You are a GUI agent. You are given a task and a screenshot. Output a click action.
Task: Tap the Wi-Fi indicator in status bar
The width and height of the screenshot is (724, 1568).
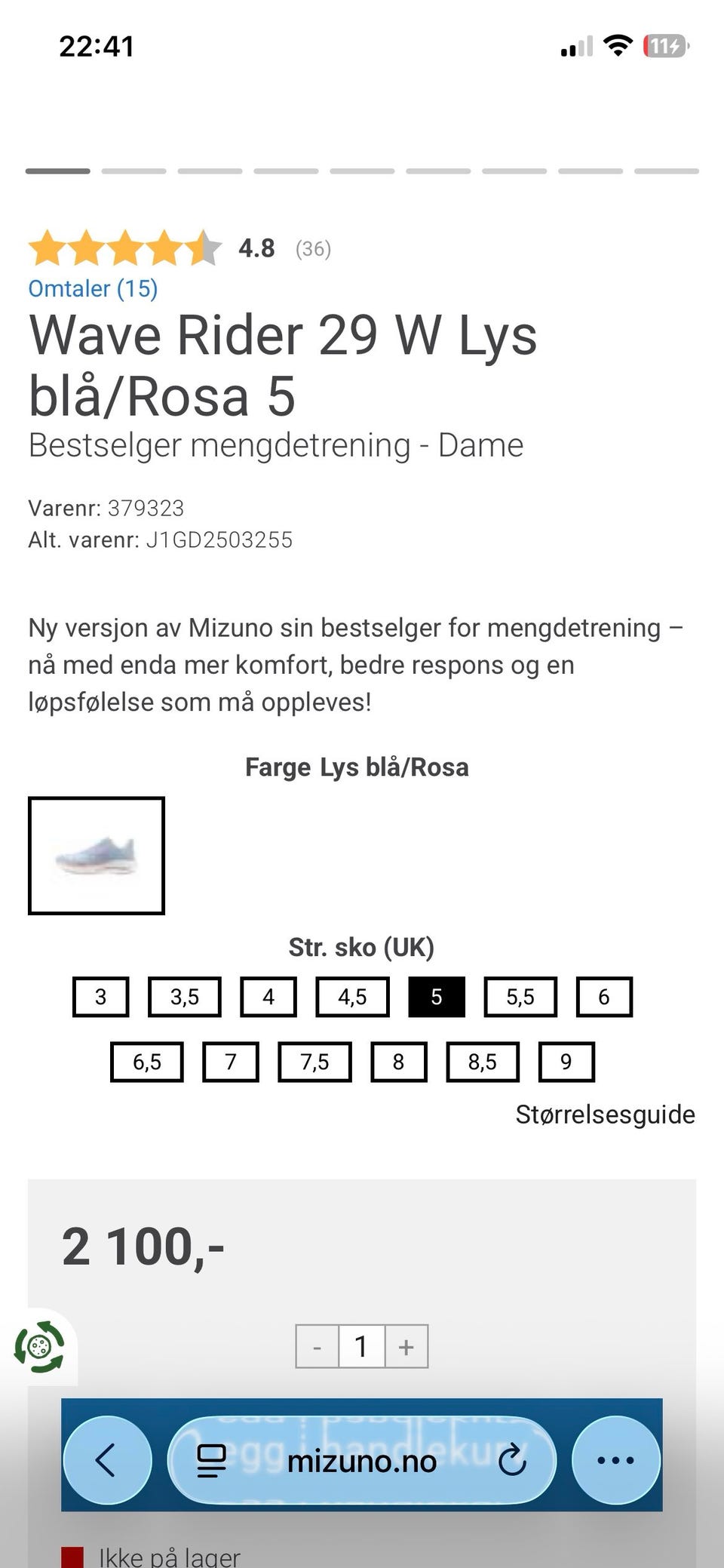coord(617,45)
